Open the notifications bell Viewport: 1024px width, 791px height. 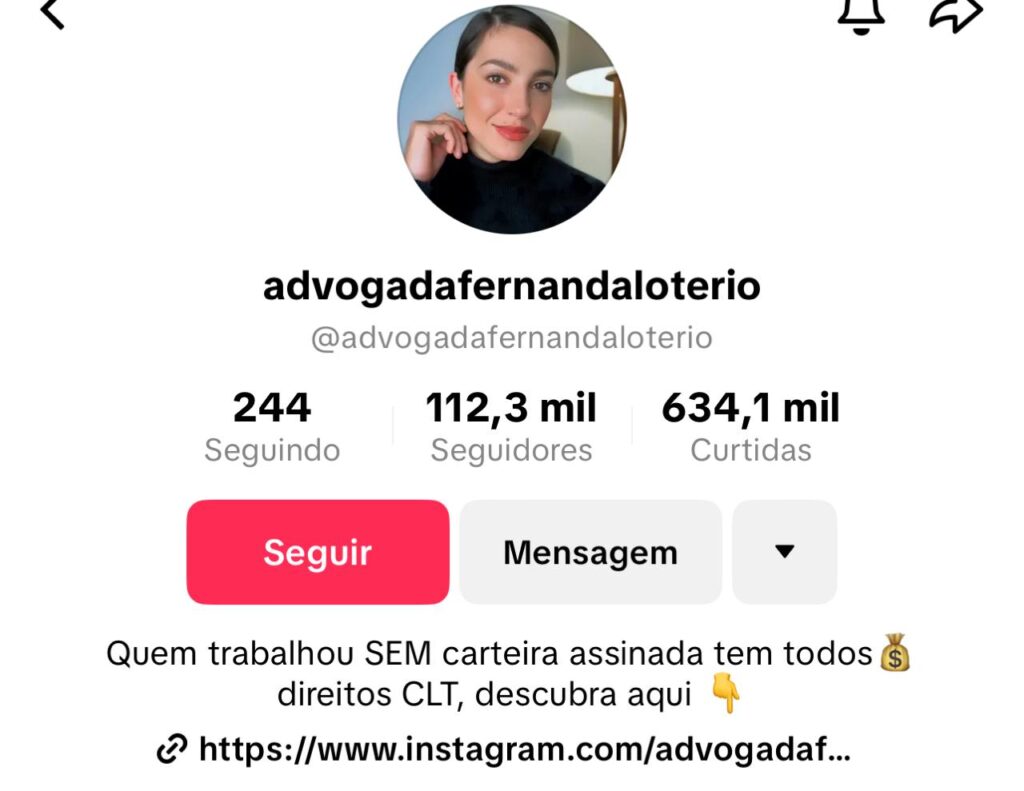point(860,14)
